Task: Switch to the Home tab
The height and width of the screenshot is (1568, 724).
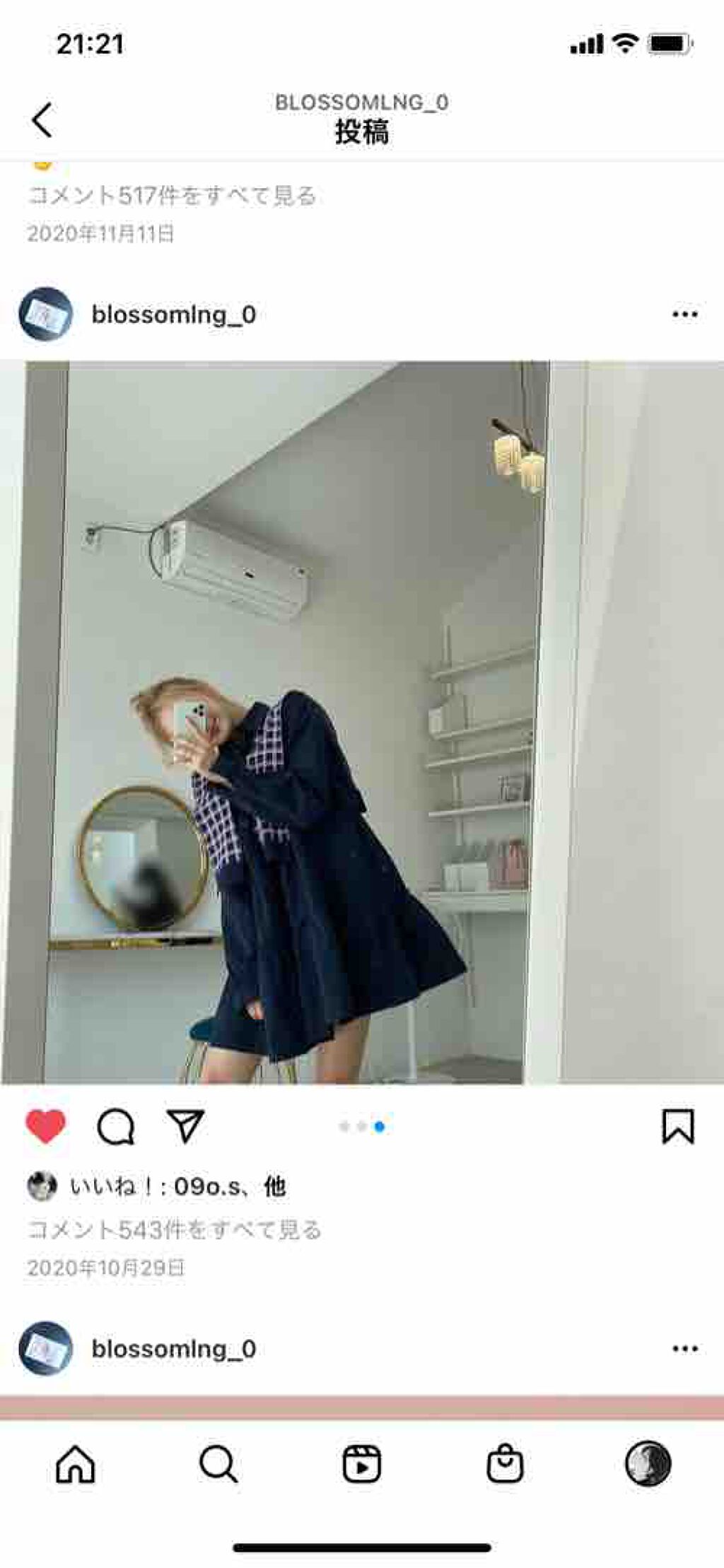Action: 75,1463
